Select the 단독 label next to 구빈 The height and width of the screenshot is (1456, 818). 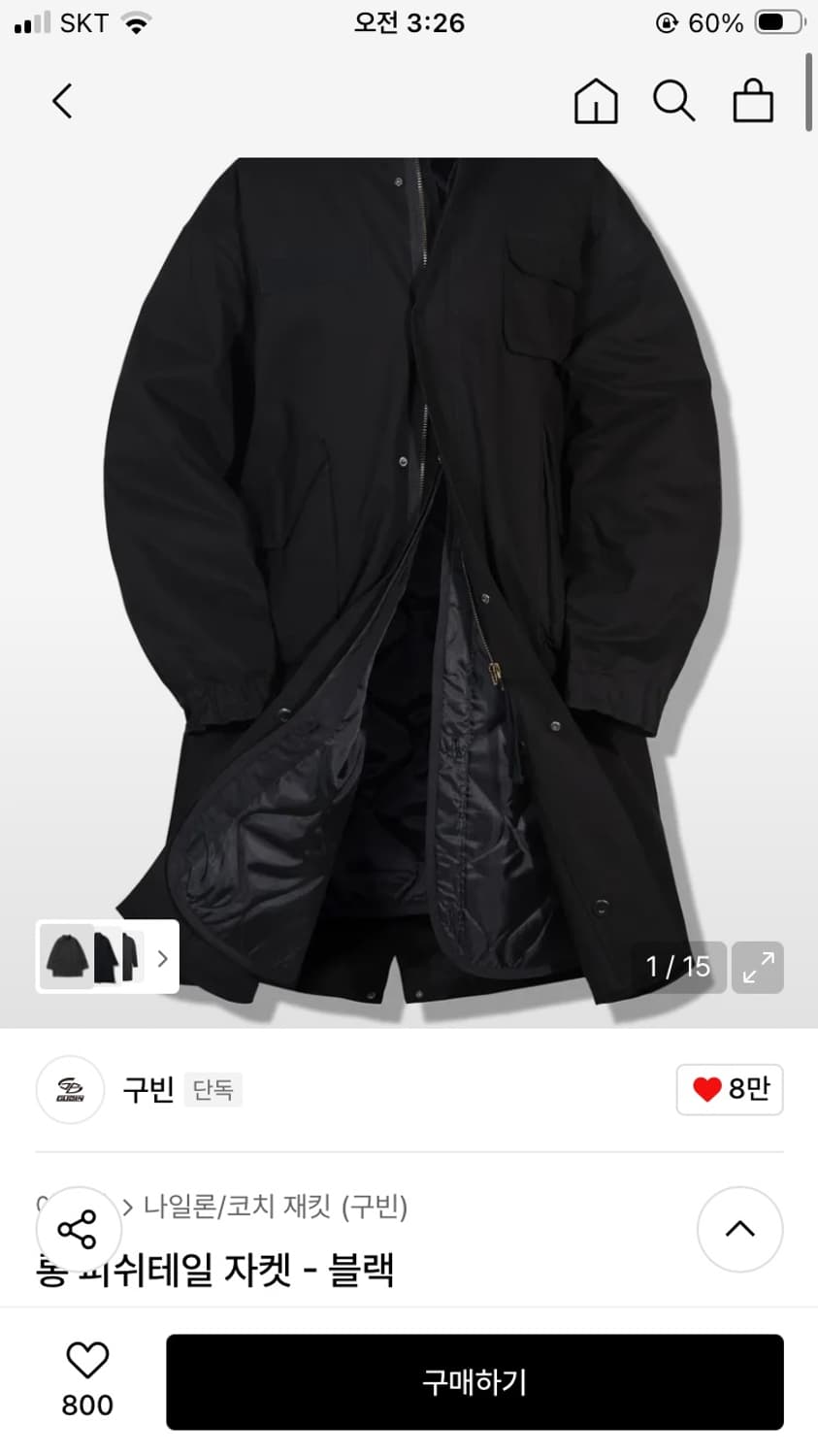tap(212, 1090)
